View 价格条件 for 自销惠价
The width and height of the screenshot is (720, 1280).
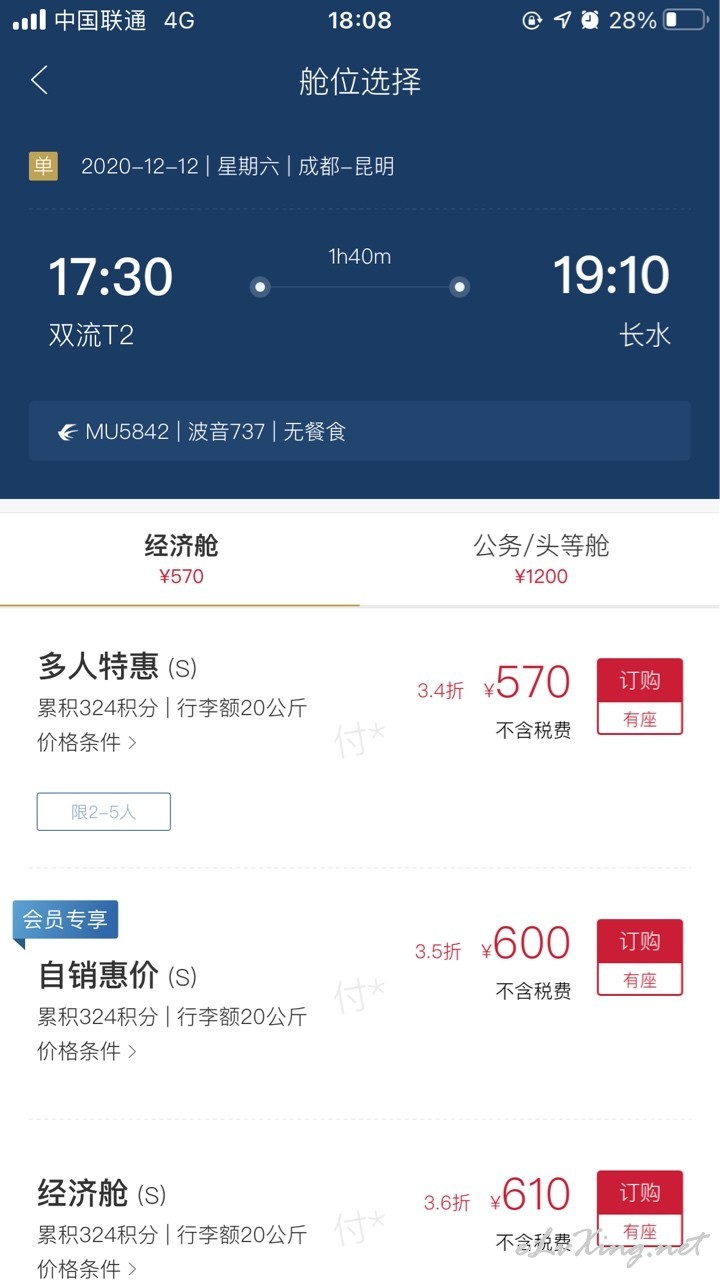click(x=87, y=1051)
